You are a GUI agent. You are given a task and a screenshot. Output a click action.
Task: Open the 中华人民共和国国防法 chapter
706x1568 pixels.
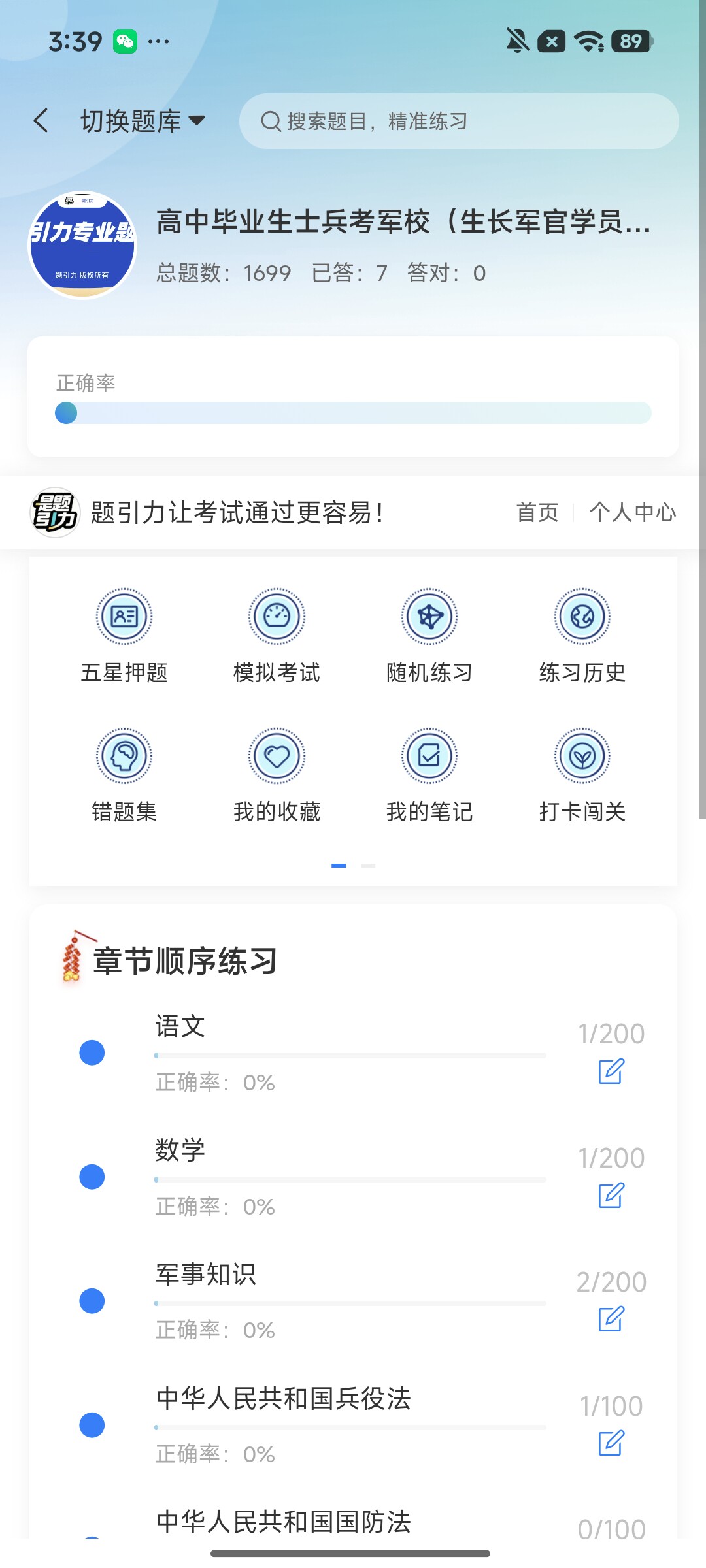[x=353, y=1522]
